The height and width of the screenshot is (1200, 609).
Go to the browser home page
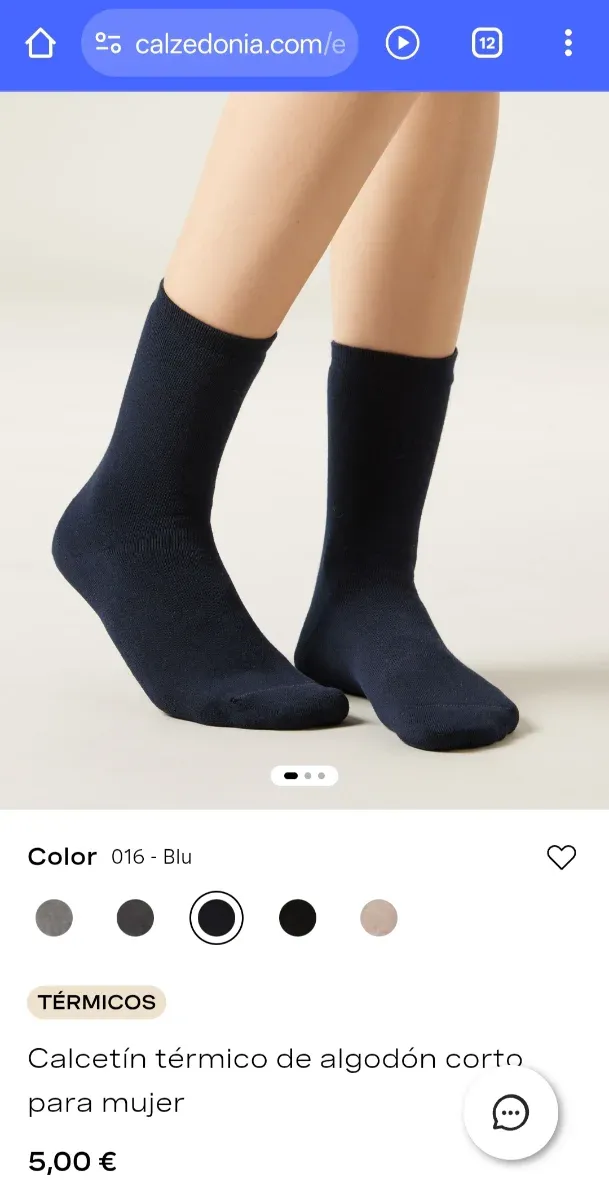pyautogui.click(x=40, y=43)
